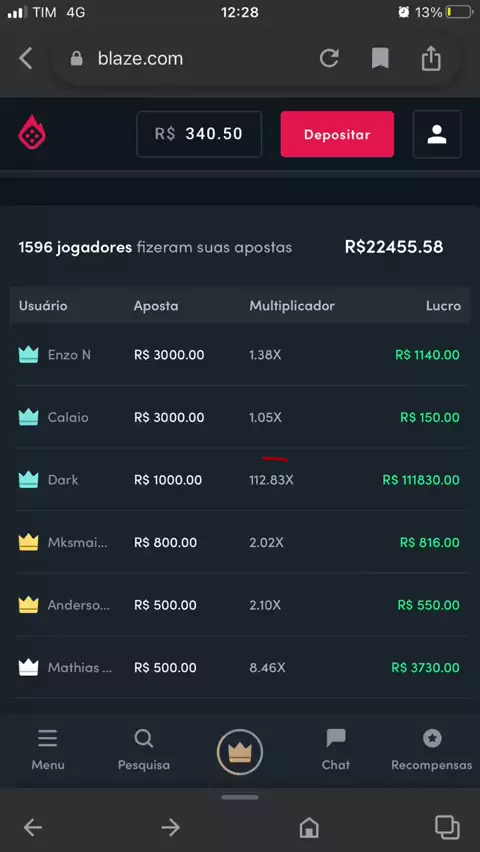Tap the center crown button

pyautogui.click(x=240, y=752)
